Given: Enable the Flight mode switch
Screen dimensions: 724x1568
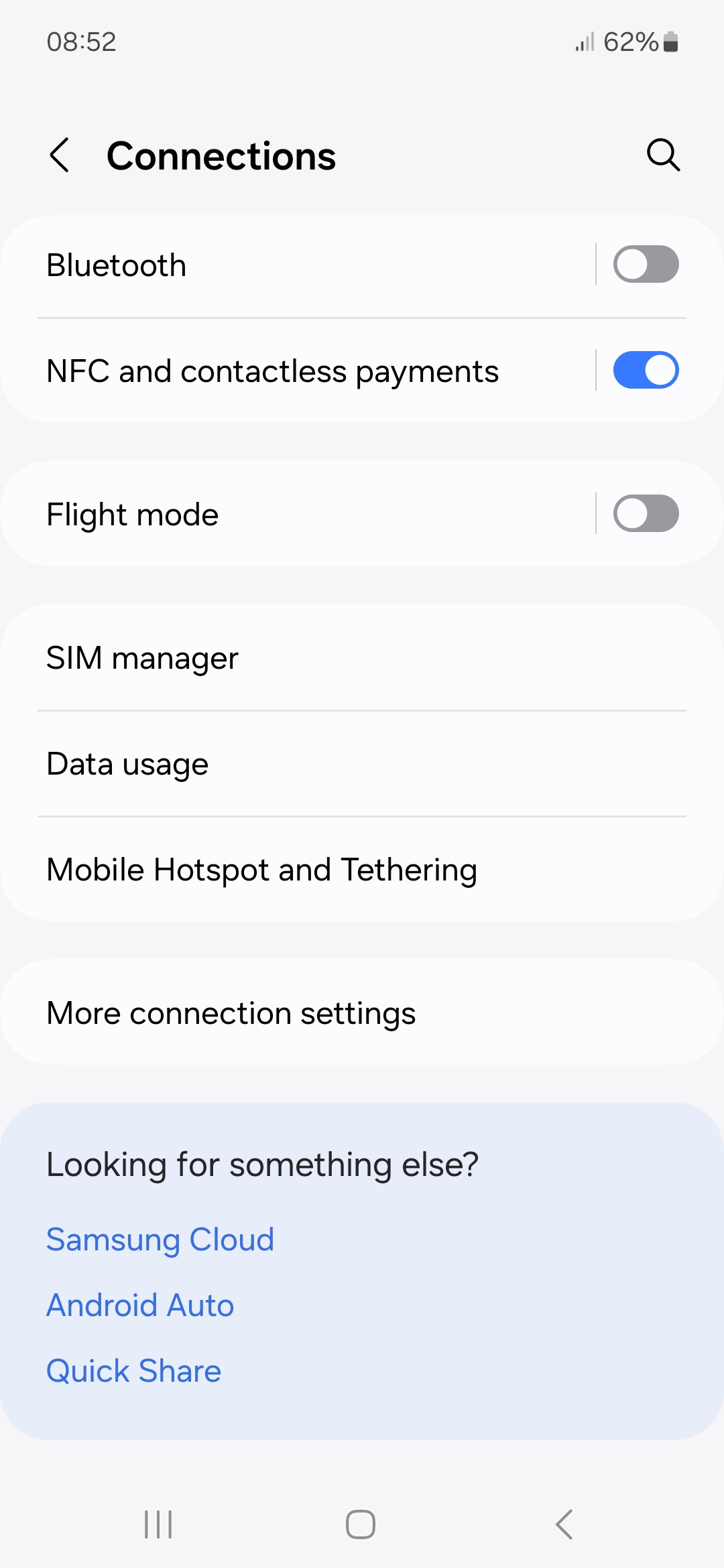Looking at the screenshot, I should click(646, 514).
